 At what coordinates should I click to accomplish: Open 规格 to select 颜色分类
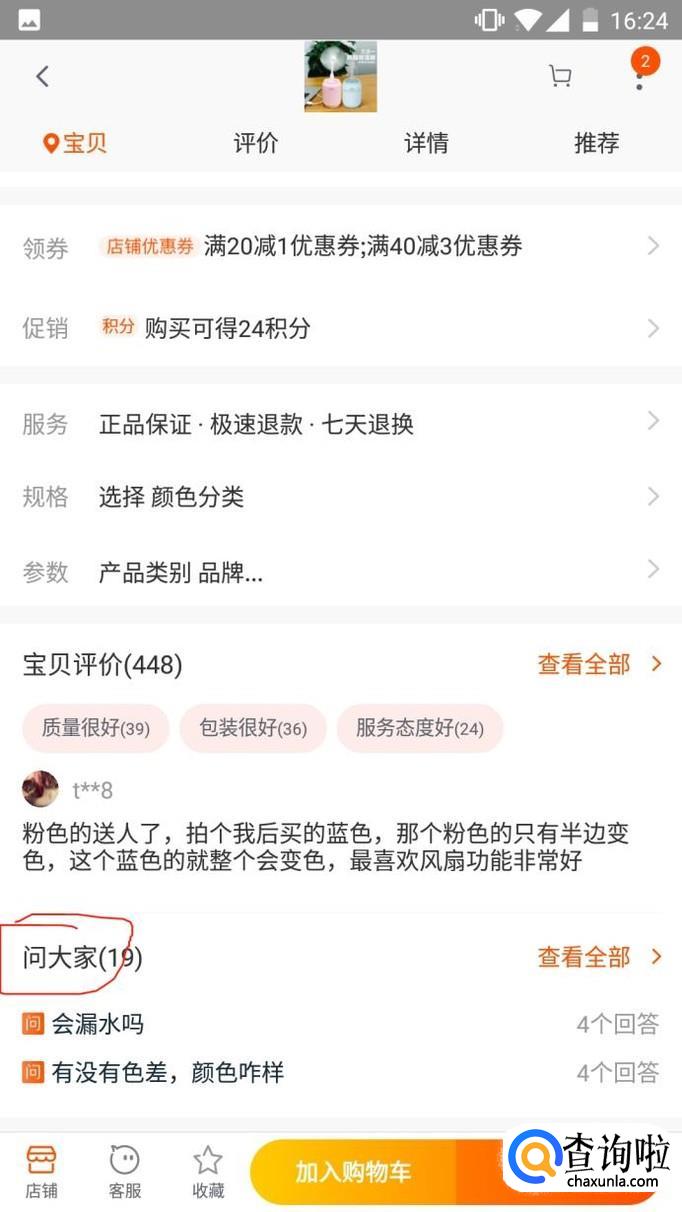click(340, 497)
